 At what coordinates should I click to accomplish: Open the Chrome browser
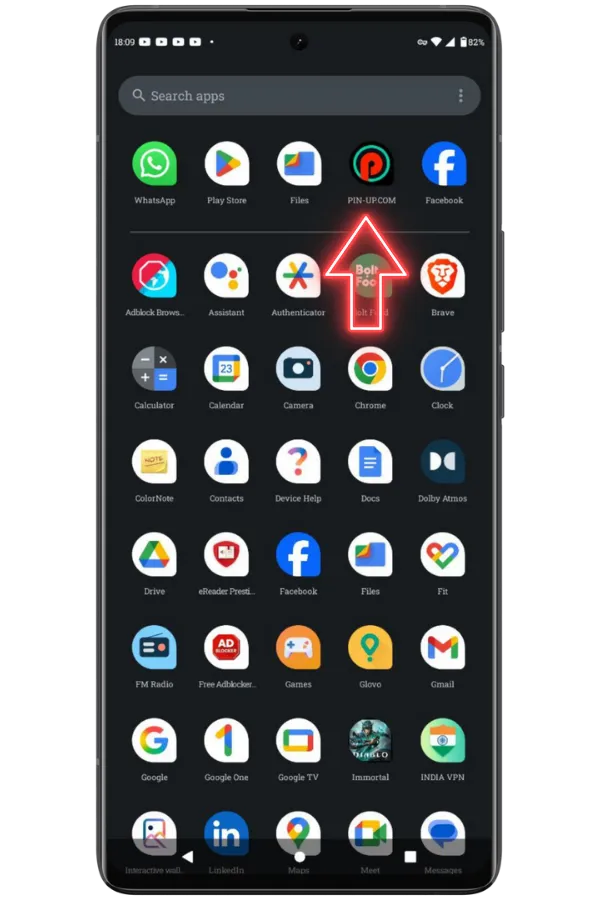370,369
